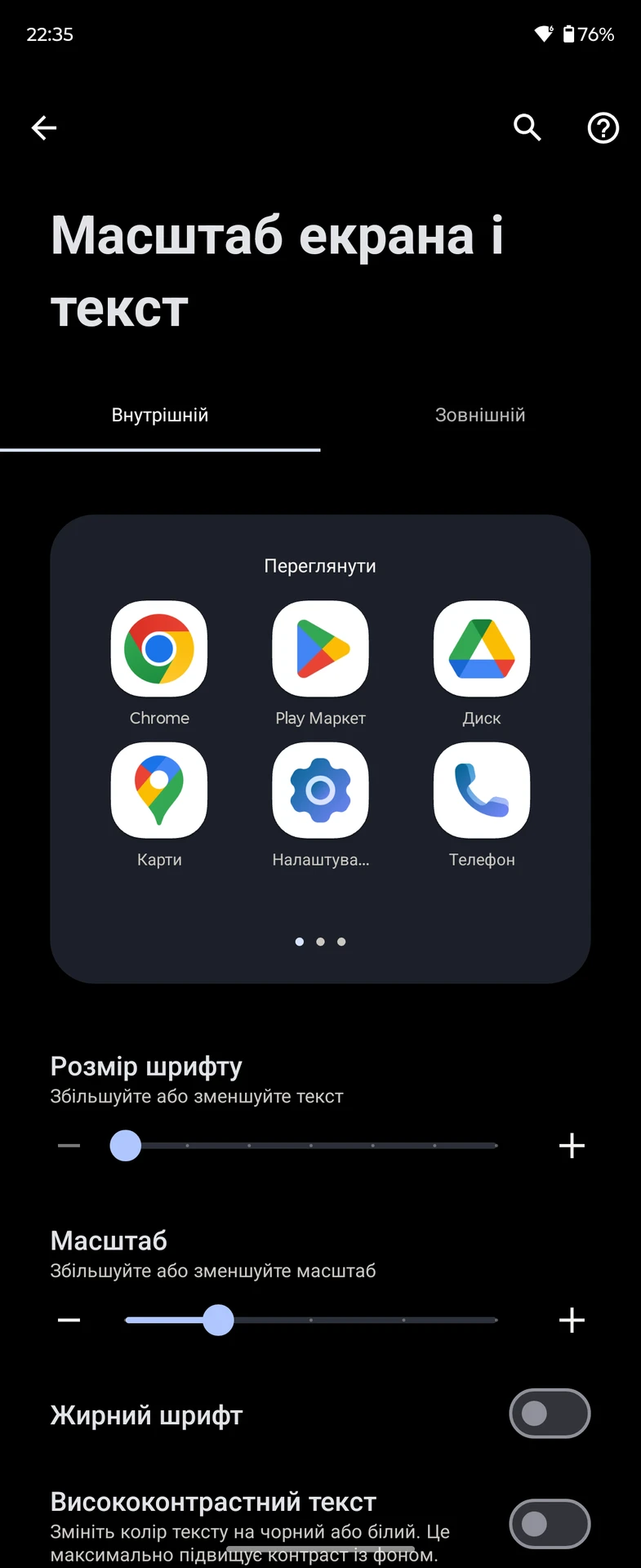Decrease font size with minus button

tap(69, 1146)
